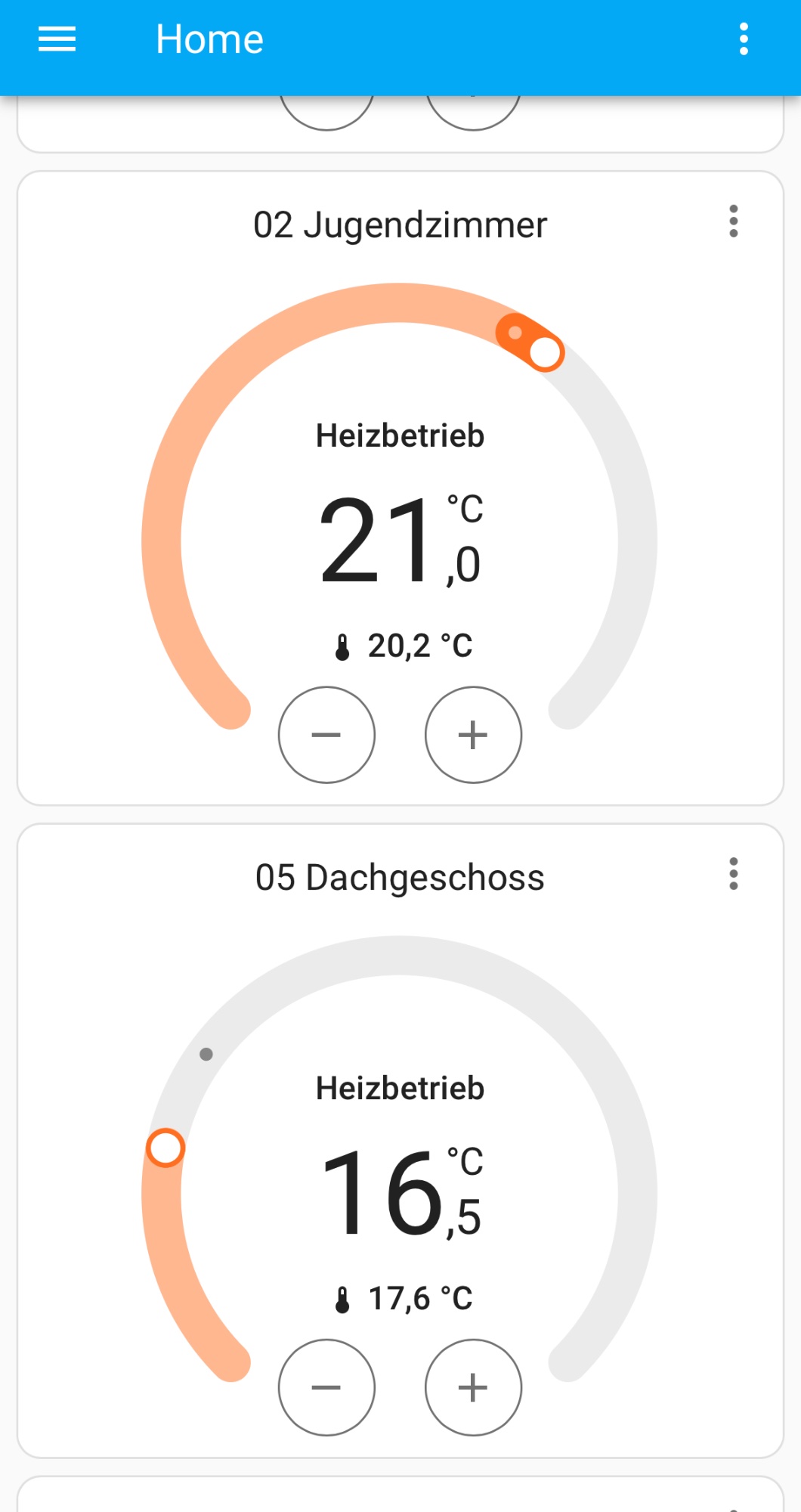Open the hamburger navigation menu
Viewport: 801px width, 1512px height.
pos(57,39)
